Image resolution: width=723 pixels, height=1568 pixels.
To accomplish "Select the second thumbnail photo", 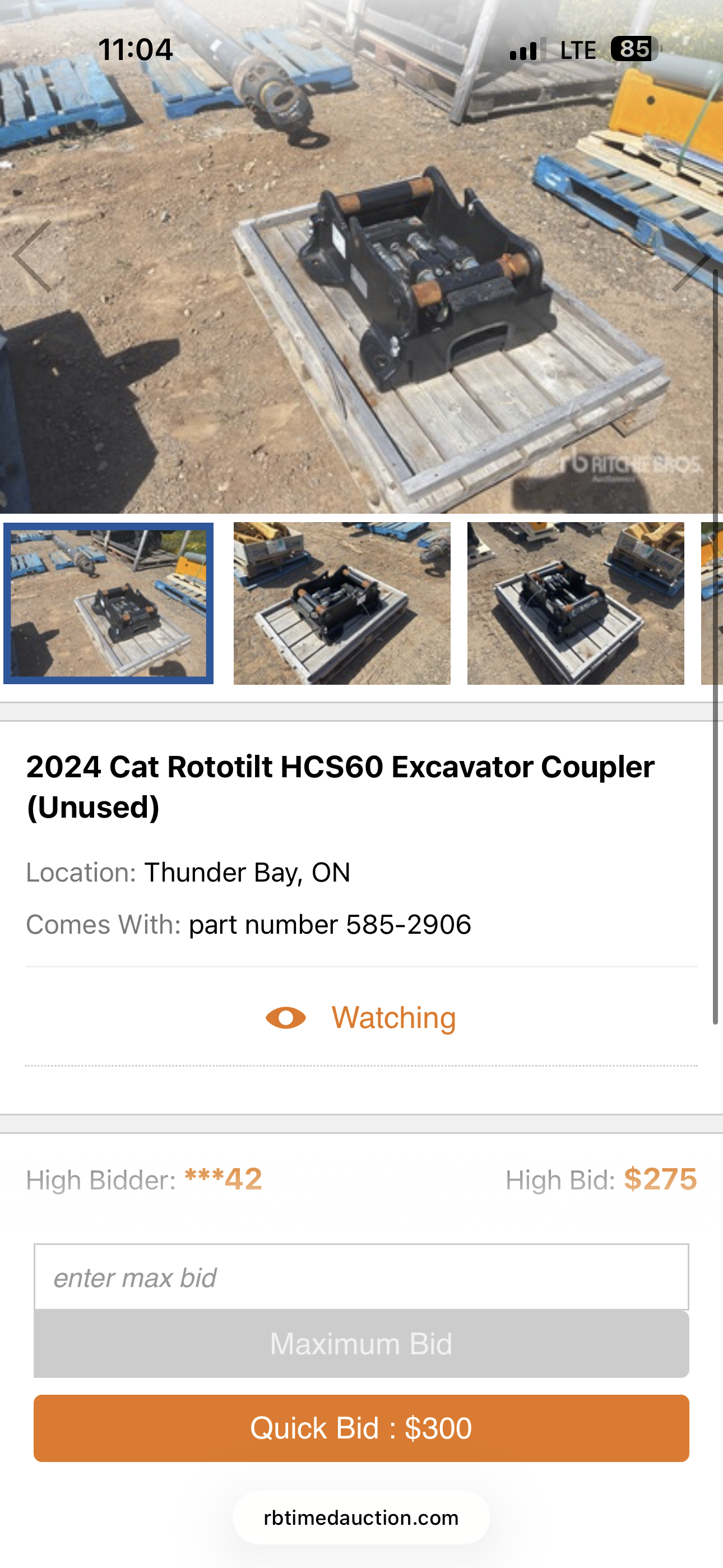I will [x=342, y=603].
